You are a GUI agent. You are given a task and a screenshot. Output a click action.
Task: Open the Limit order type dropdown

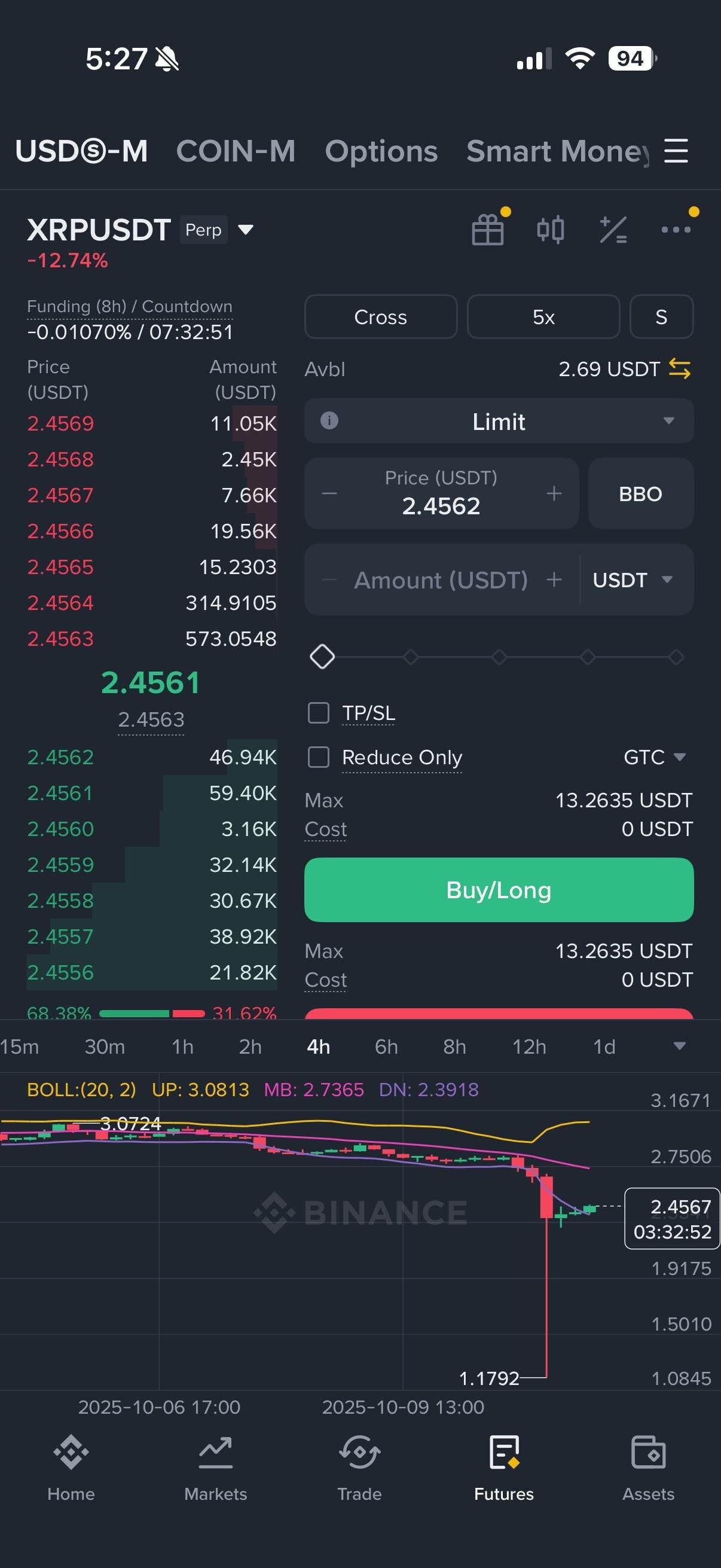499,421
